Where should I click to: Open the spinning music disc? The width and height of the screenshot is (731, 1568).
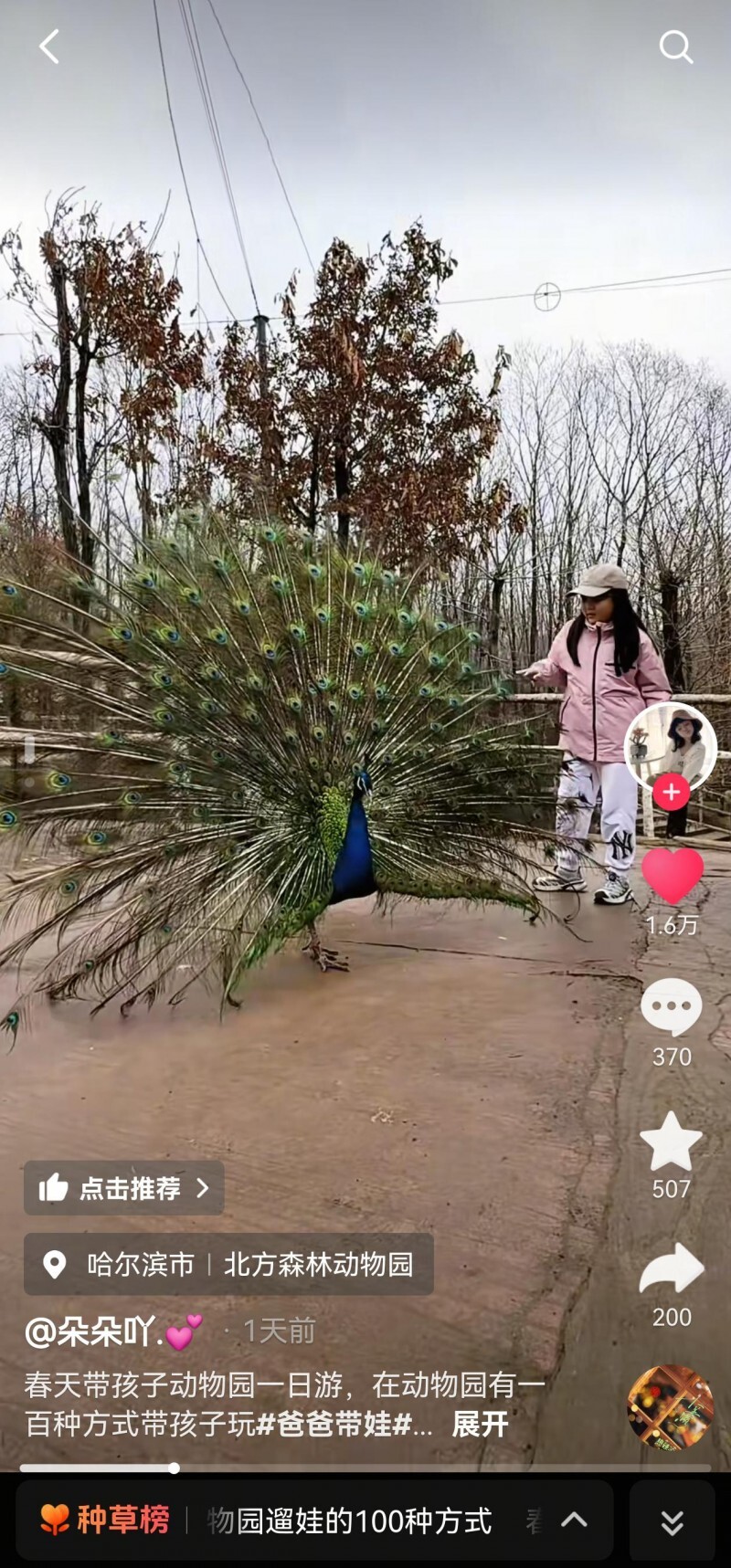(670, 1408)
